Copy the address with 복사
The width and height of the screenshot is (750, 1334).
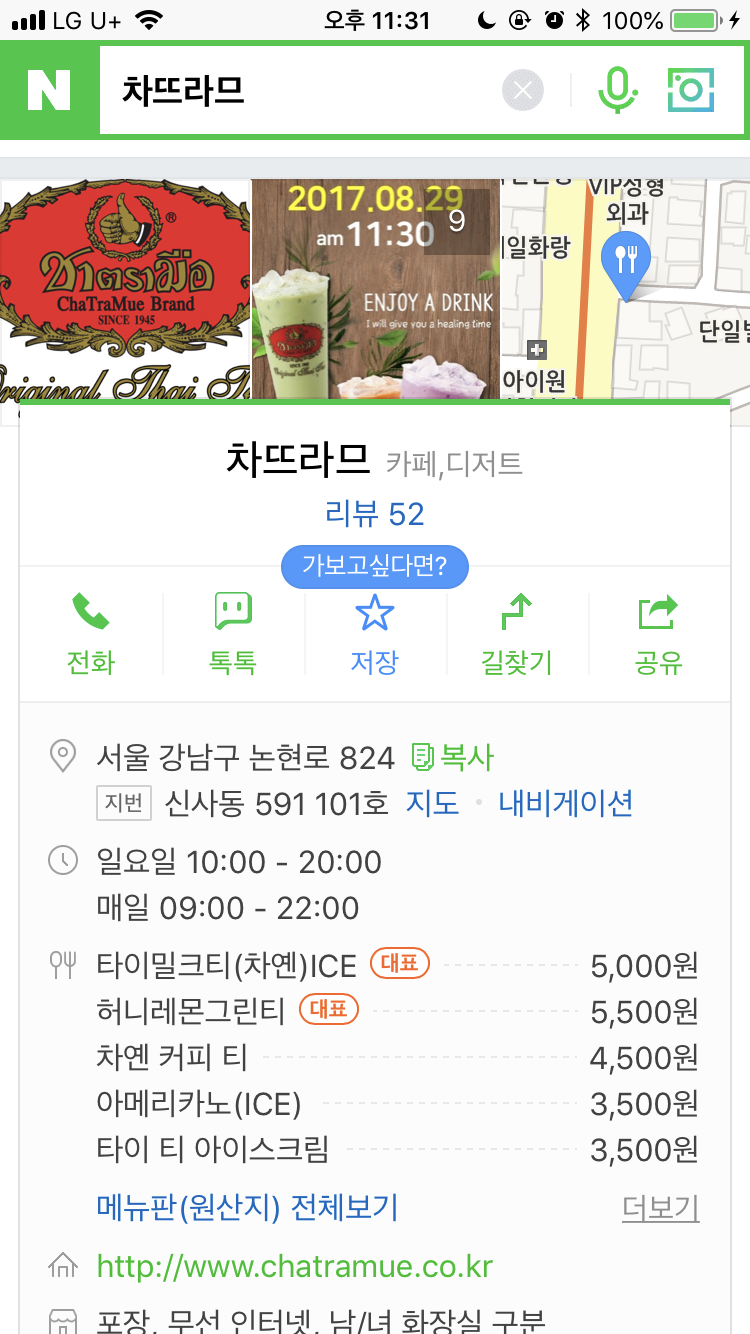[x=453, y=758]
